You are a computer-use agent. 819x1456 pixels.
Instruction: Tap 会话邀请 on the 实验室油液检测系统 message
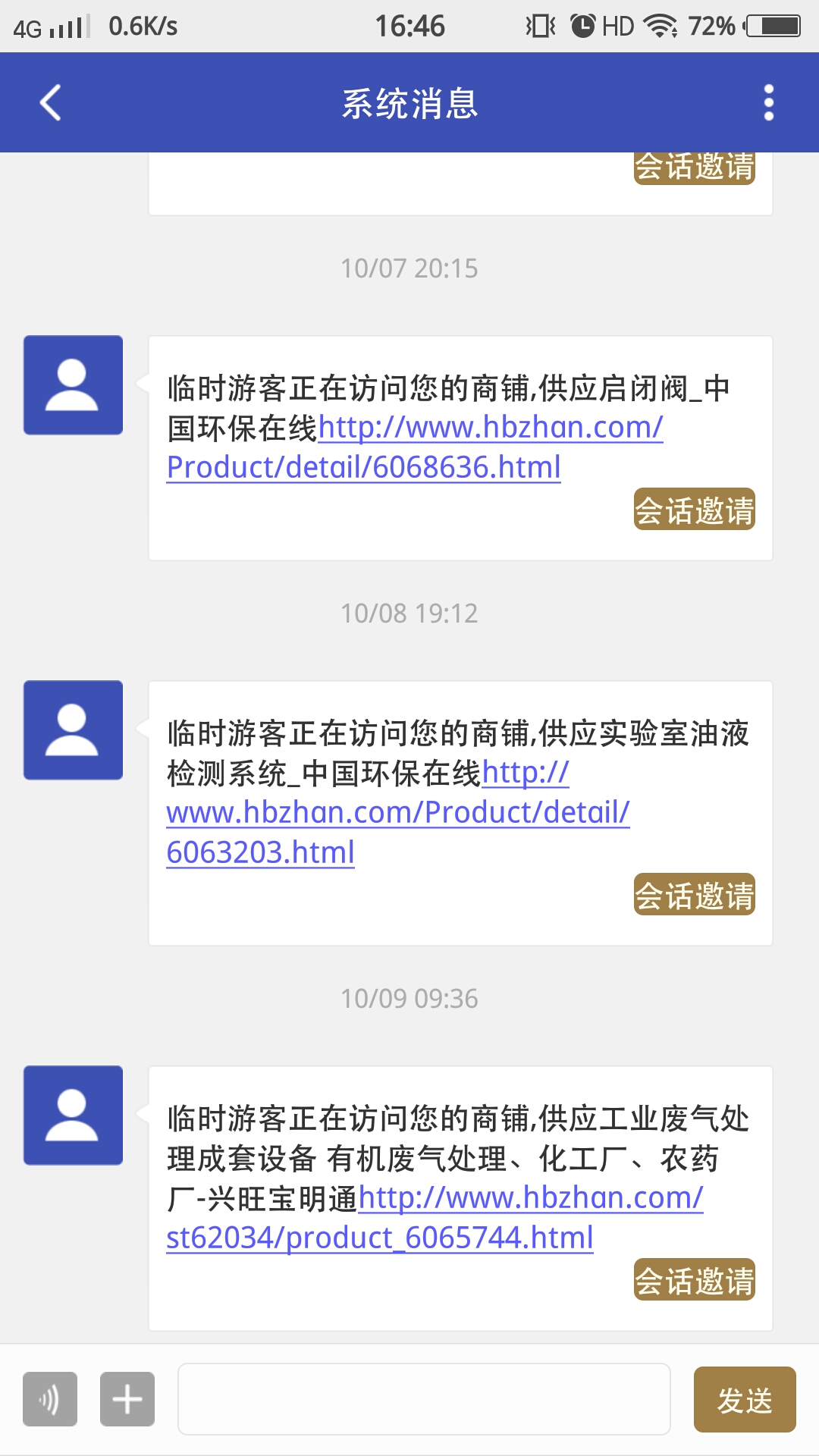694,894
